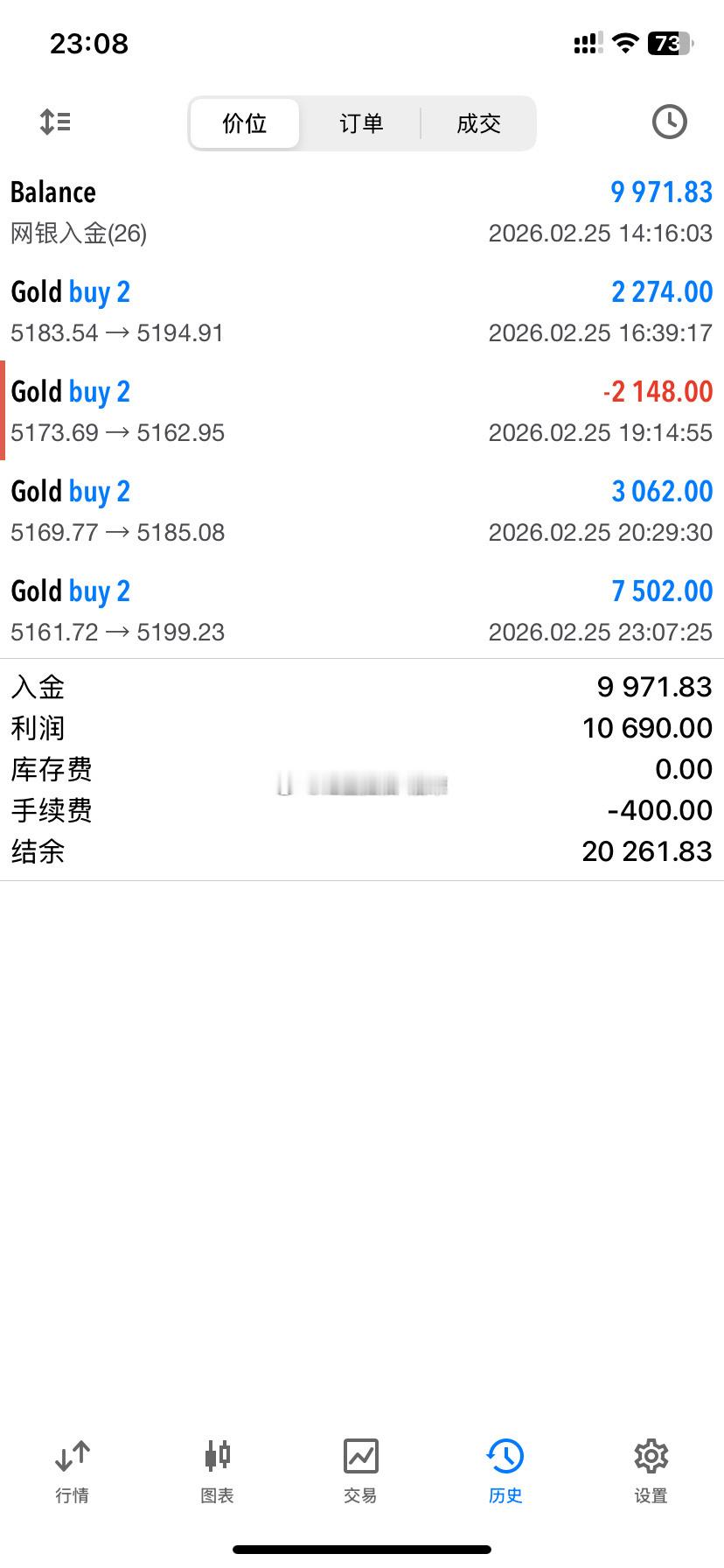Image resolution: width=724 pixels, height=1568 pixels.
Task: Switch to the 成交 segment
Action: point(478,123)
